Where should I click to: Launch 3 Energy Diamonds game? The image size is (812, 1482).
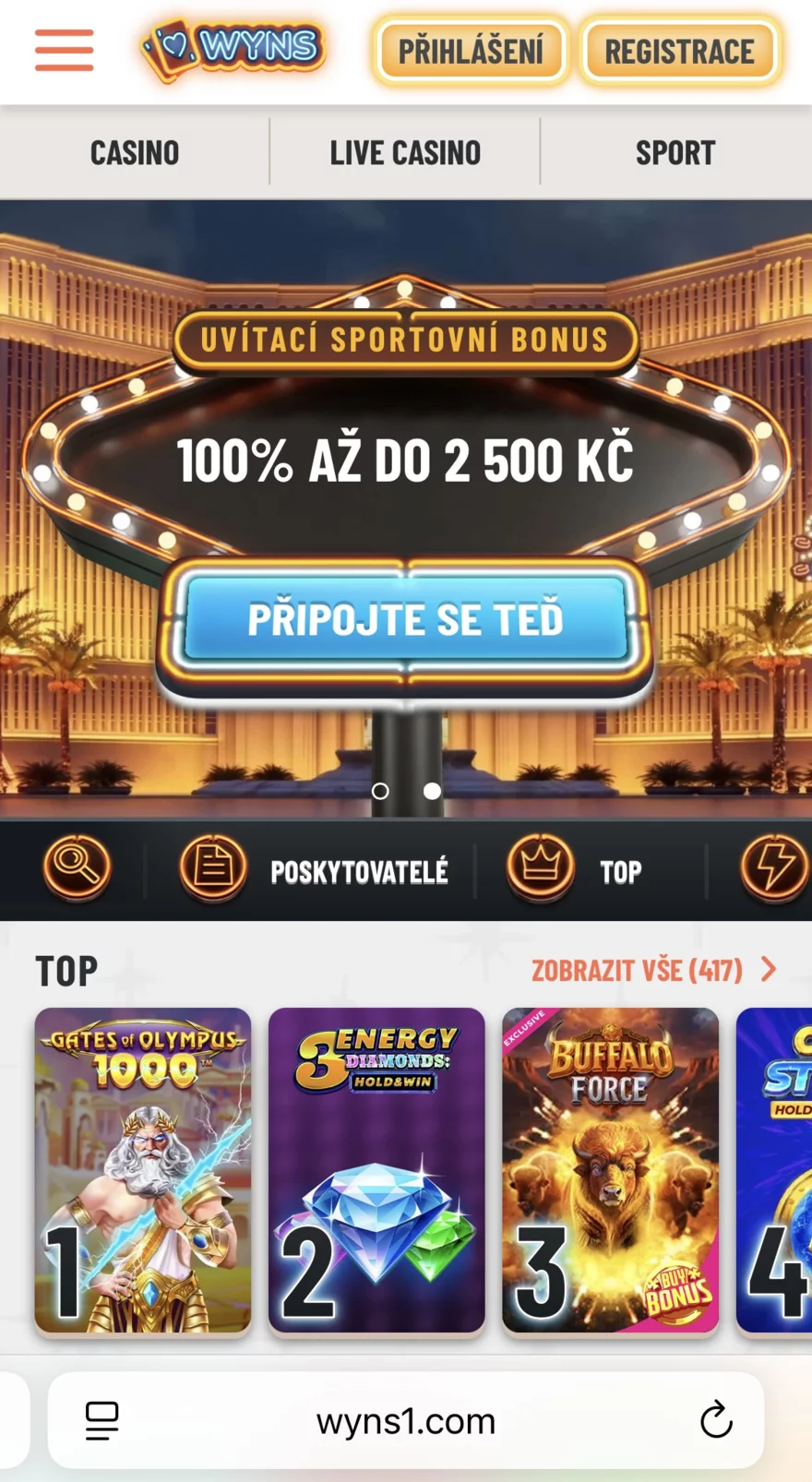[376, 1169]
